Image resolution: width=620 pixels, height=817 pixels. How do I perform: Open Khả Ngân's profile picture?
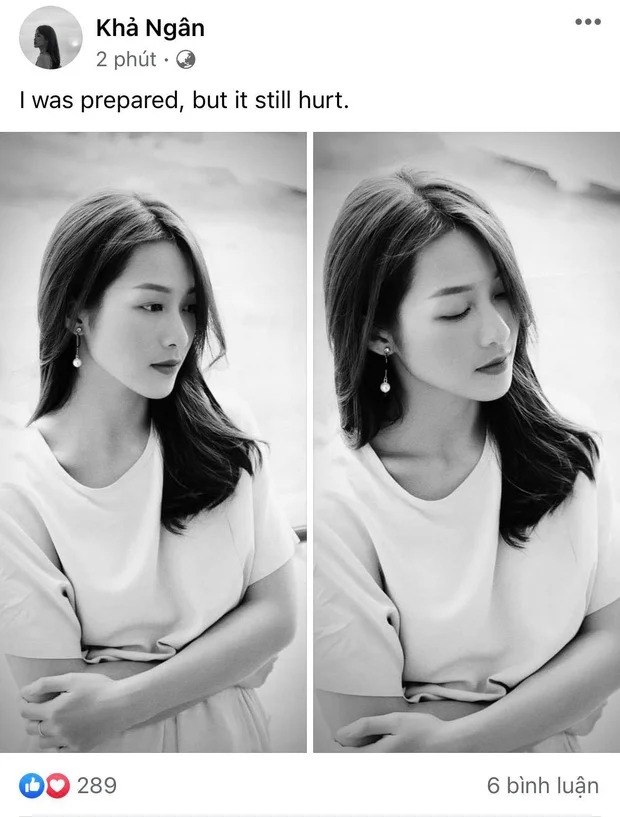click(50, 38)
